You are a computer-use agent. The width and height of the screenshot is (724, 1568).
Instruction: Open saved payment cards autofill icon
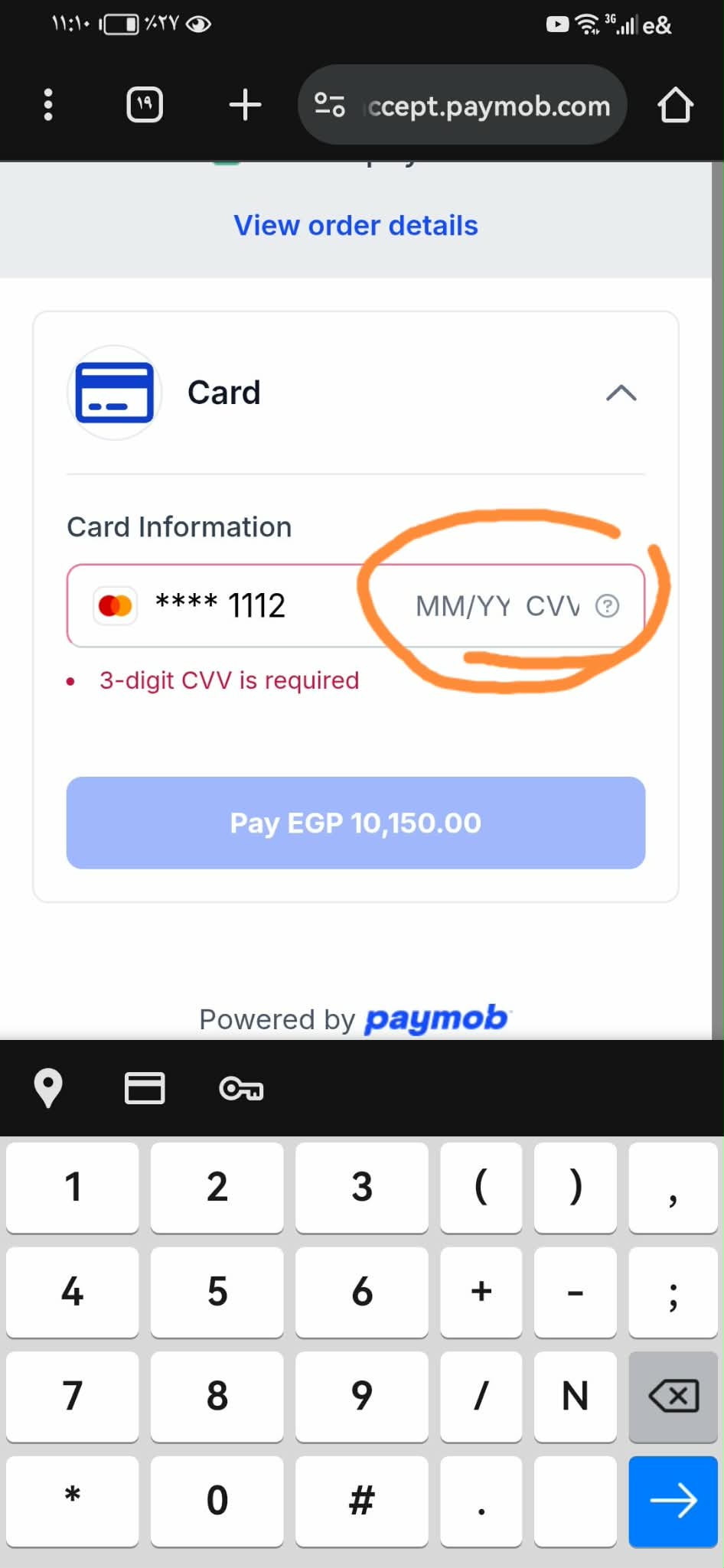pos(145,1087)
